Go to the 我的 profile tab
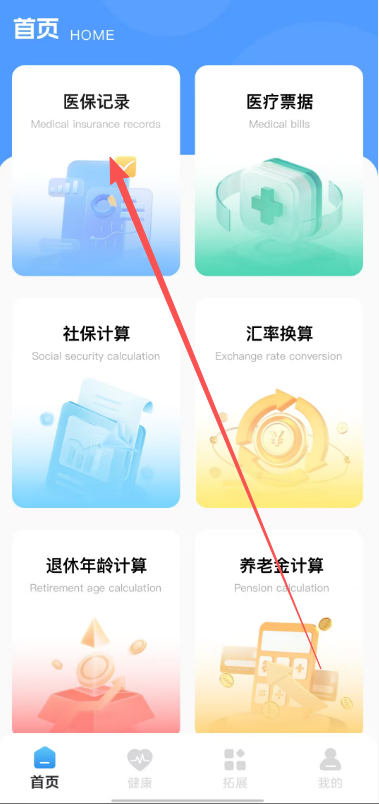Viewport: 379px width, 804px height. click(x=330, y=768)
